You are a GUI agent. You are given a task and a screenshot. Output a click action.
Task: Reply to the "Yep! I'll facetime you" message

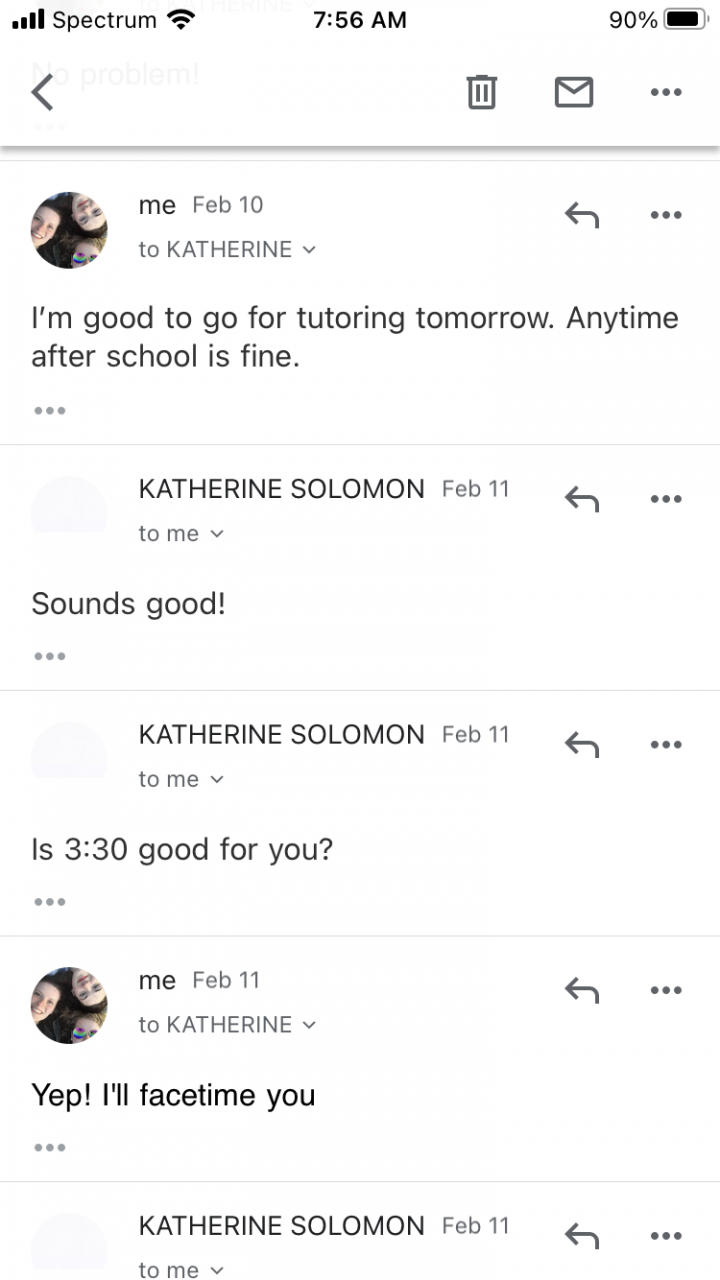(581, 990)
